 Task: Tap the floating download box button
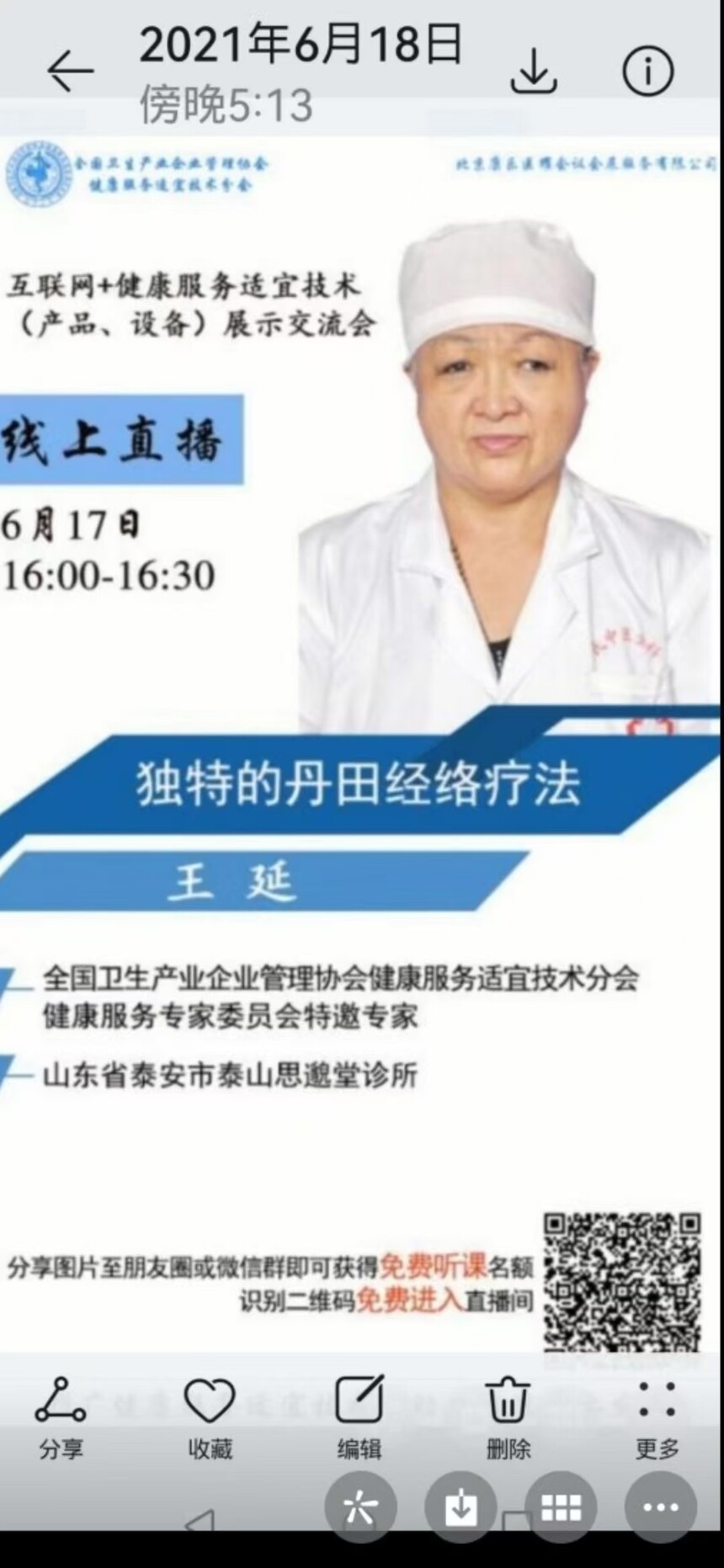pyautogui.click(x=460, y=1507)
